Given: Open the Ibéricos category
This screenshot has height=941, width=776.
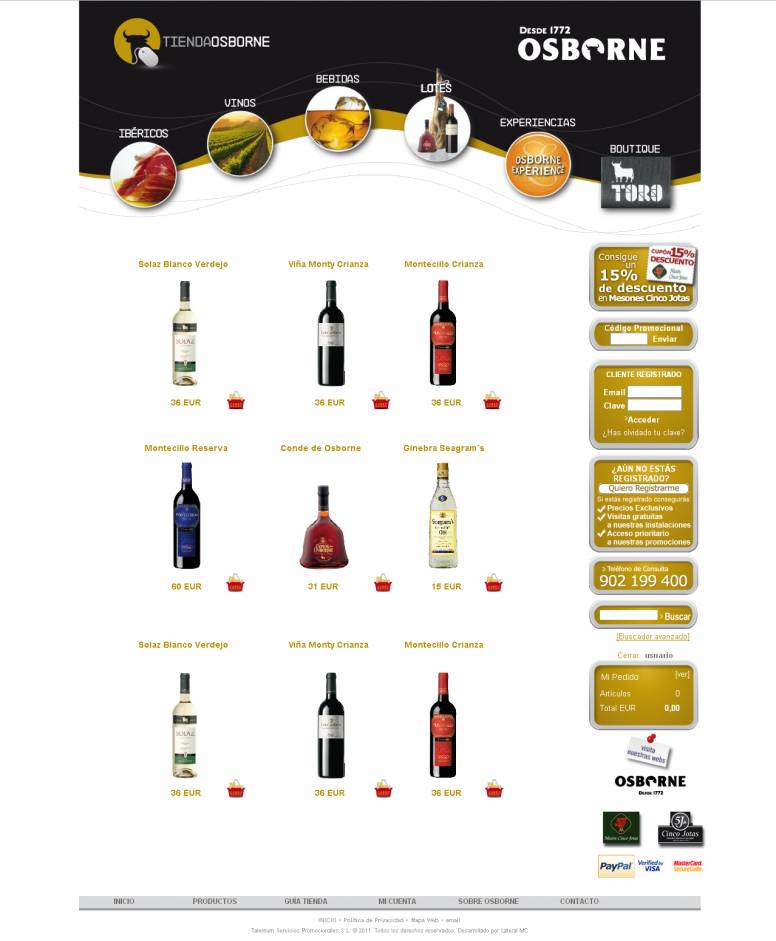Looking at the screenshot, I should [x=145, y=174].
